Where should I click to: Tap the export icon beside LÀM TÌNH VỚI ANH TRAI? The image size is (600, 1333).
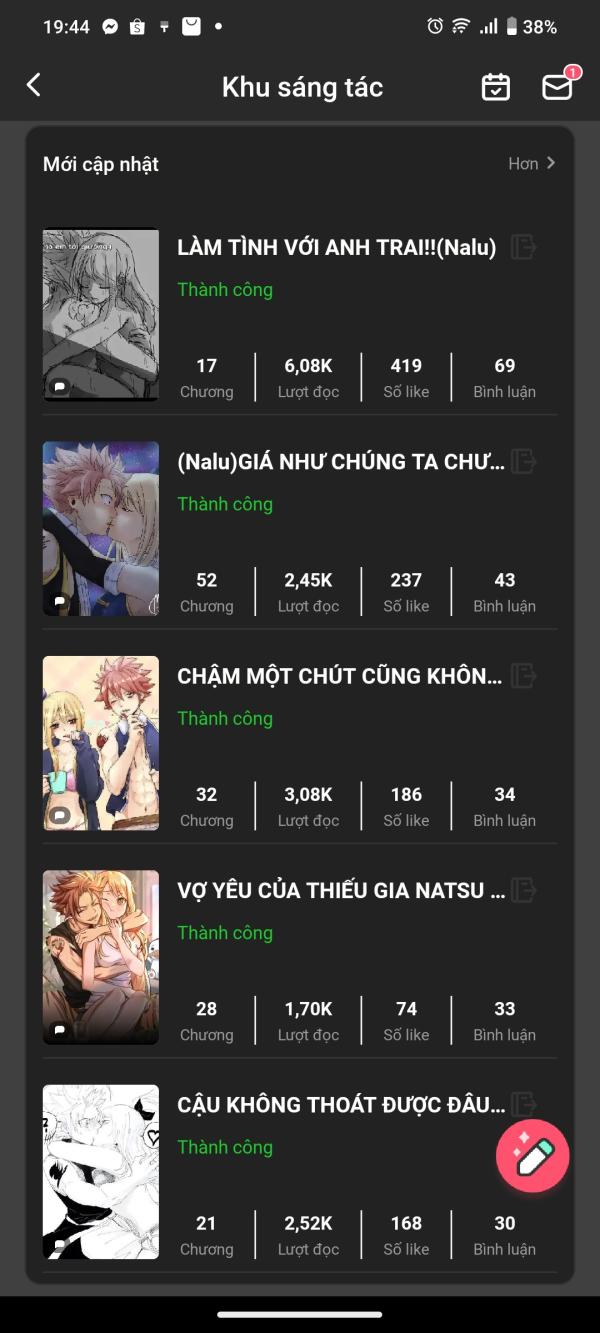523,247
